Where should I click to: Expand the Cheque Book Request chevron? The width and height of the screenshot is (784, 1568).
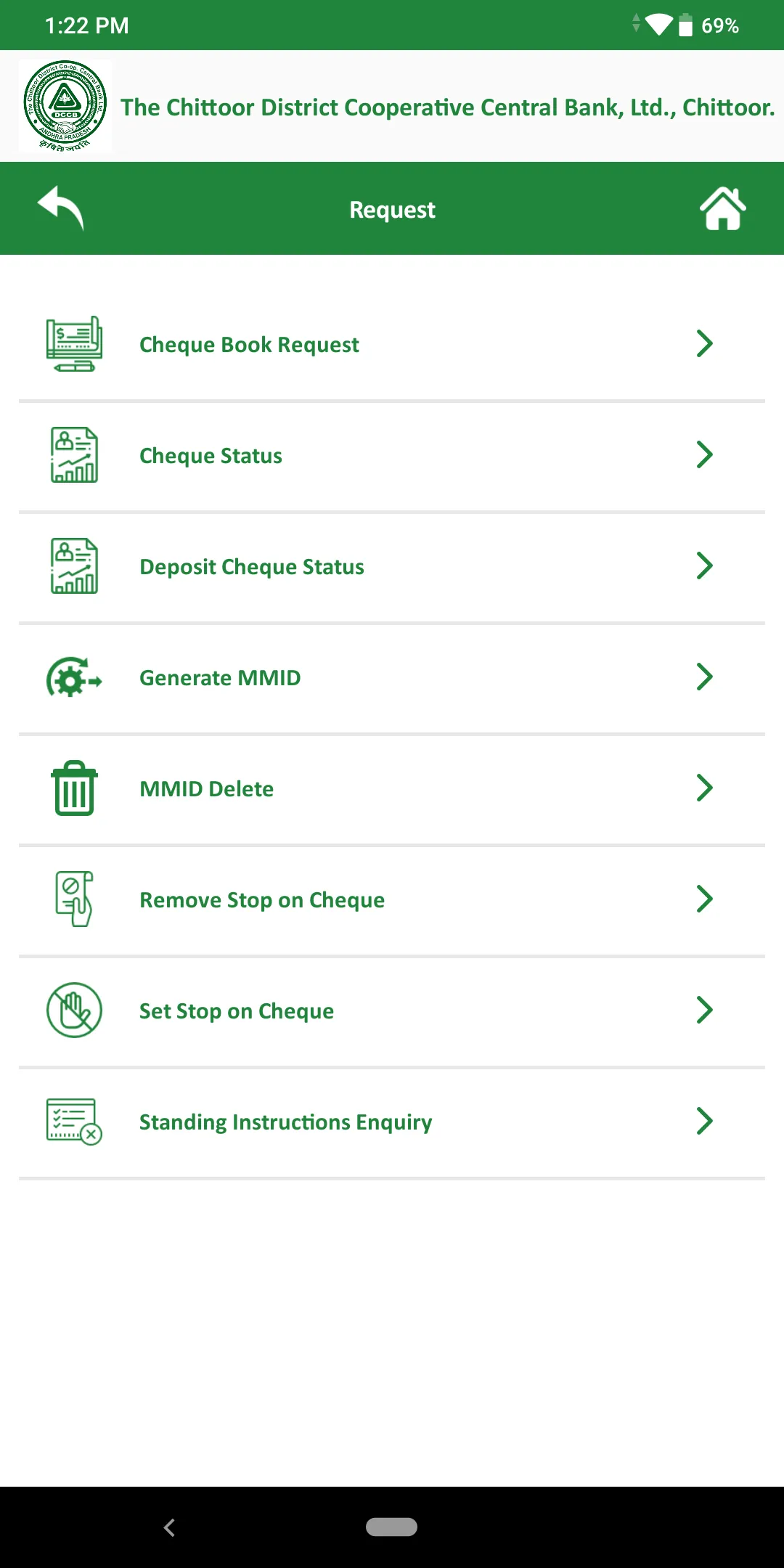click(704, 344)
